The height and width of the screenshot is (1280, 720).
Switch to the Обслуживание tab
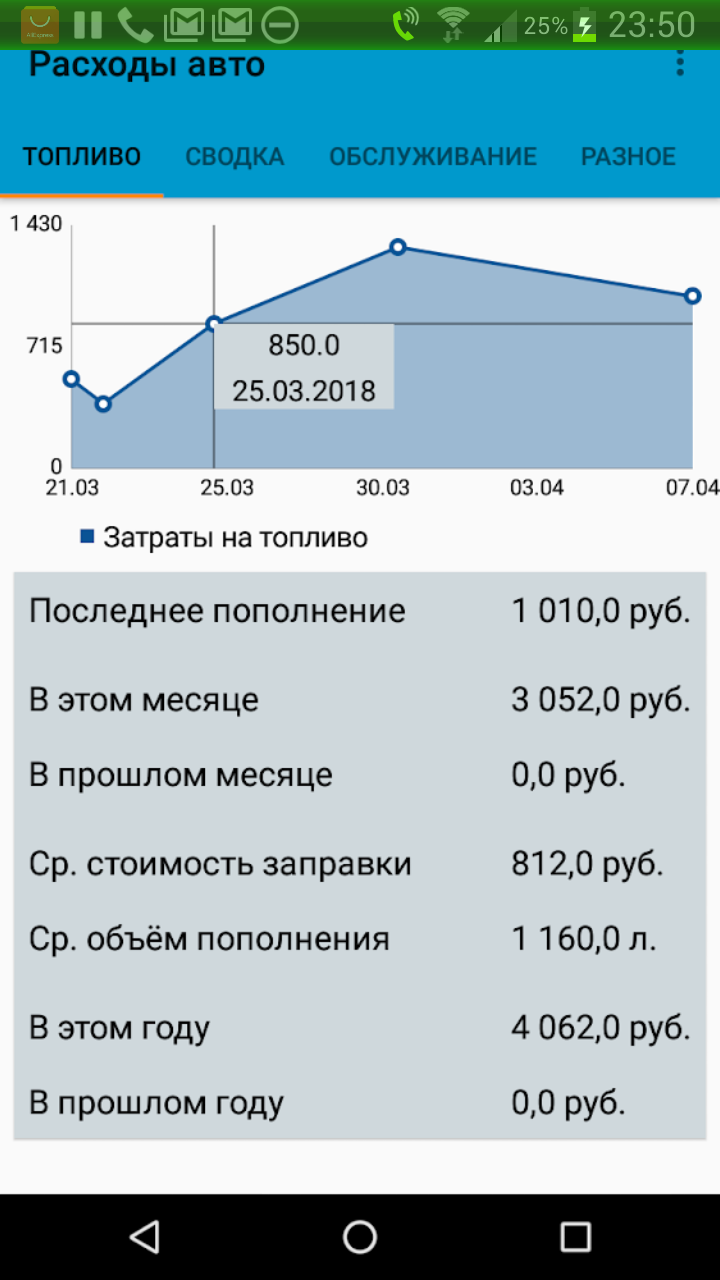(433, 157)
